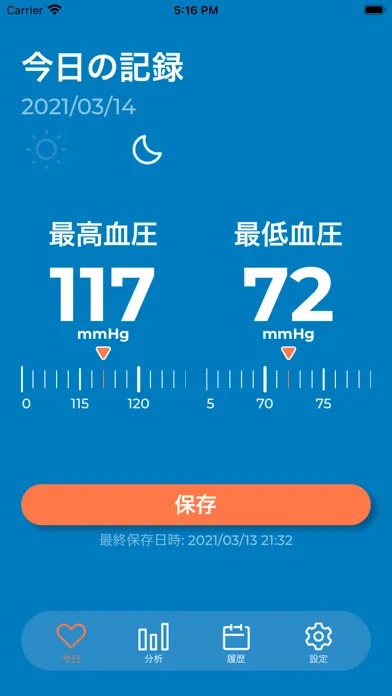Tap the 最高血圧 ruler scale
The width and height of the screenshot is (392, 696).
[x=103, y=386]
